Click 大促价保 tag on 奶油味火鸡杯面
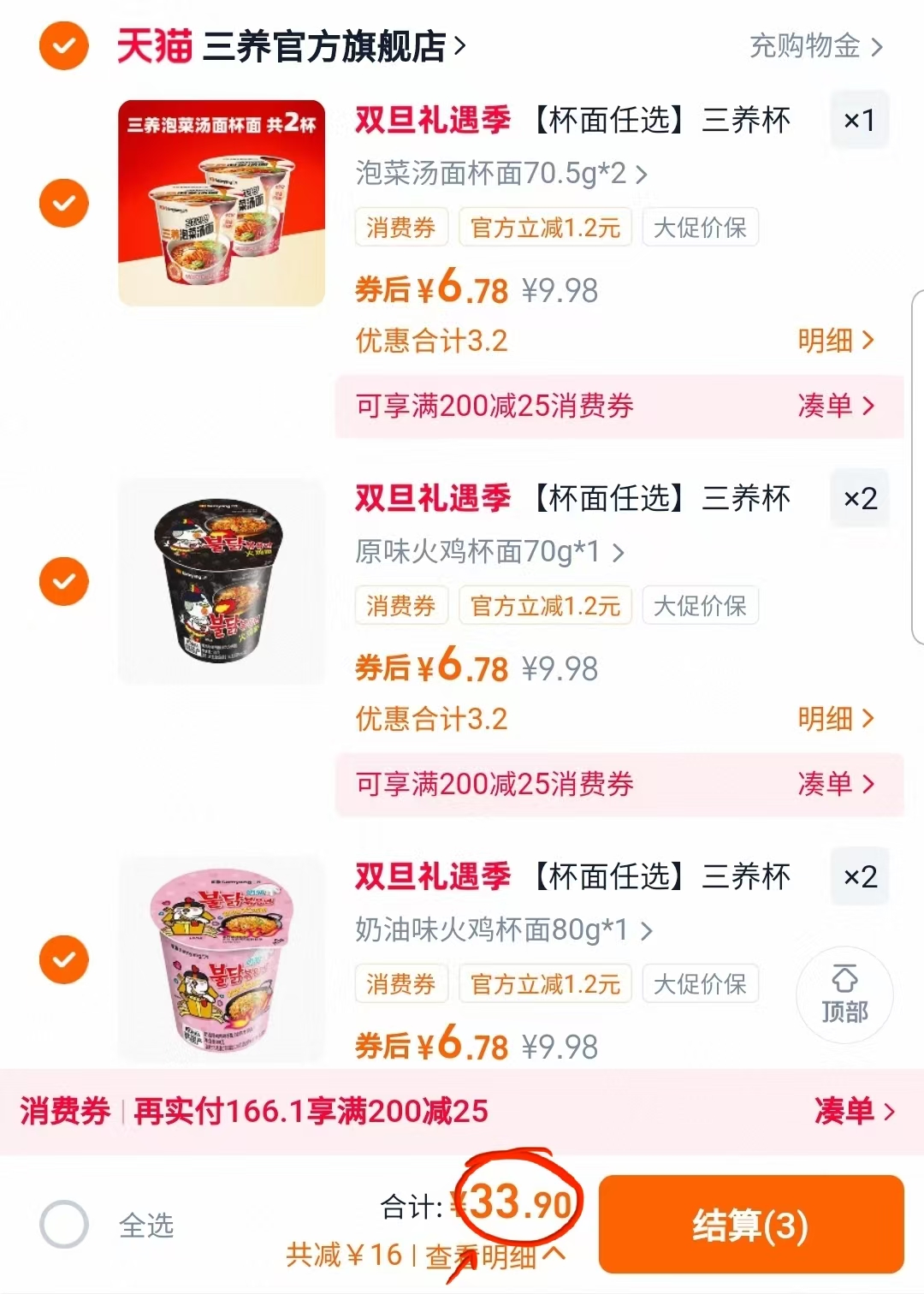Viewport: 924px width, 1294px height. click(x=700, y=983)
